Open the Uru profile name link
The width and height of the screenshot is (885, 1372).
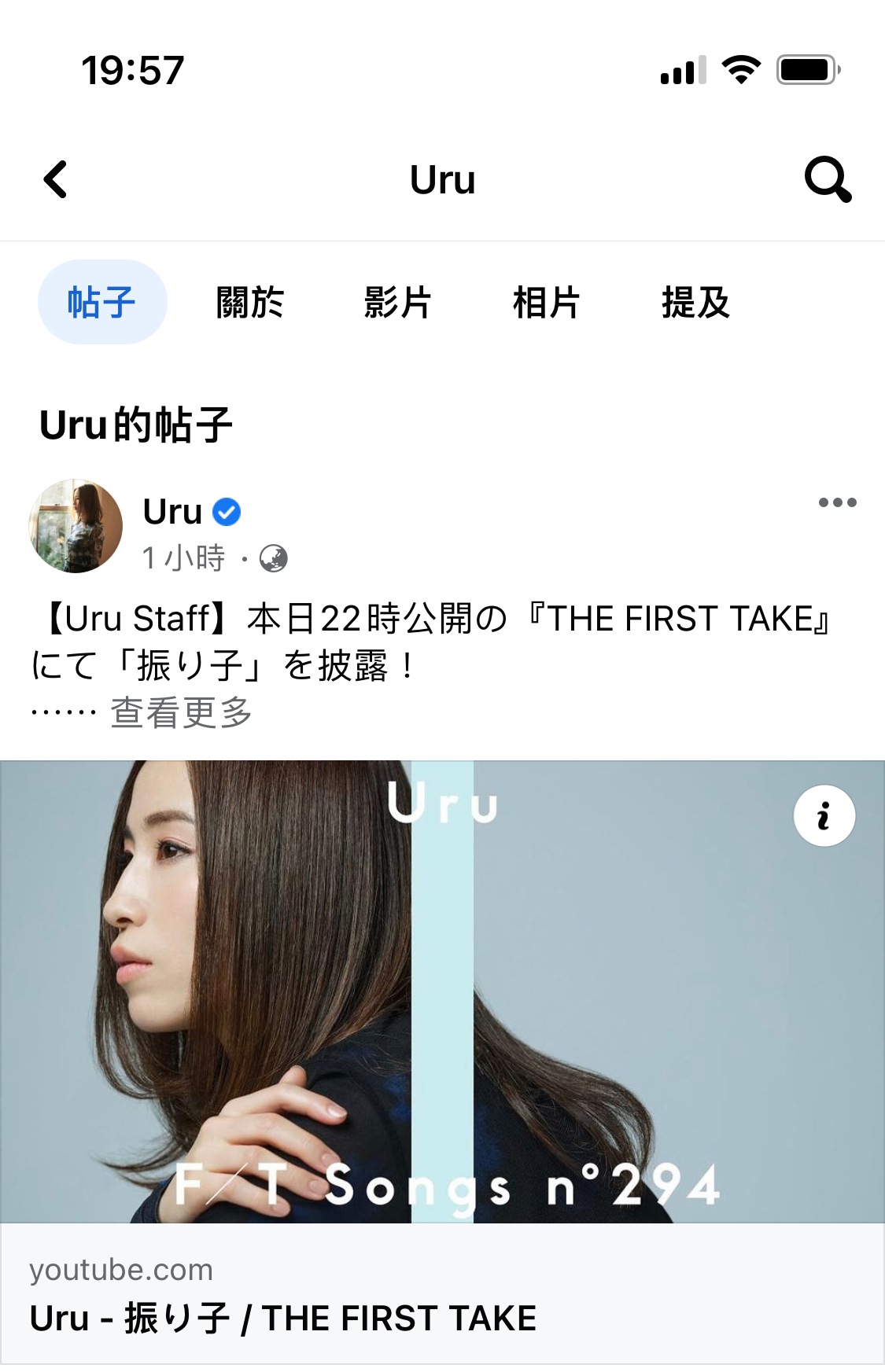pyautogui.click(x=171, y=511)
